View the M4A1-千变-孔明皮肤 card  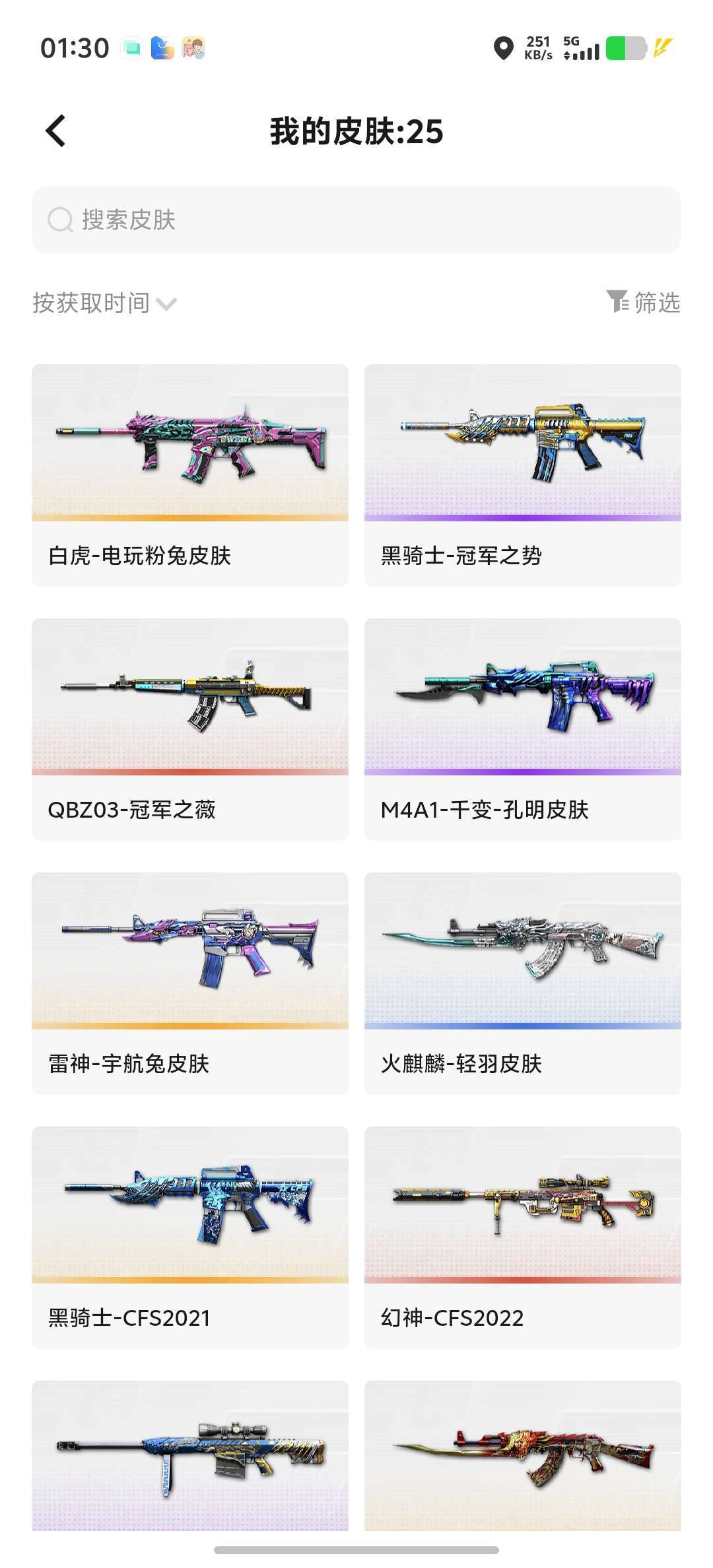click(523, 729)
